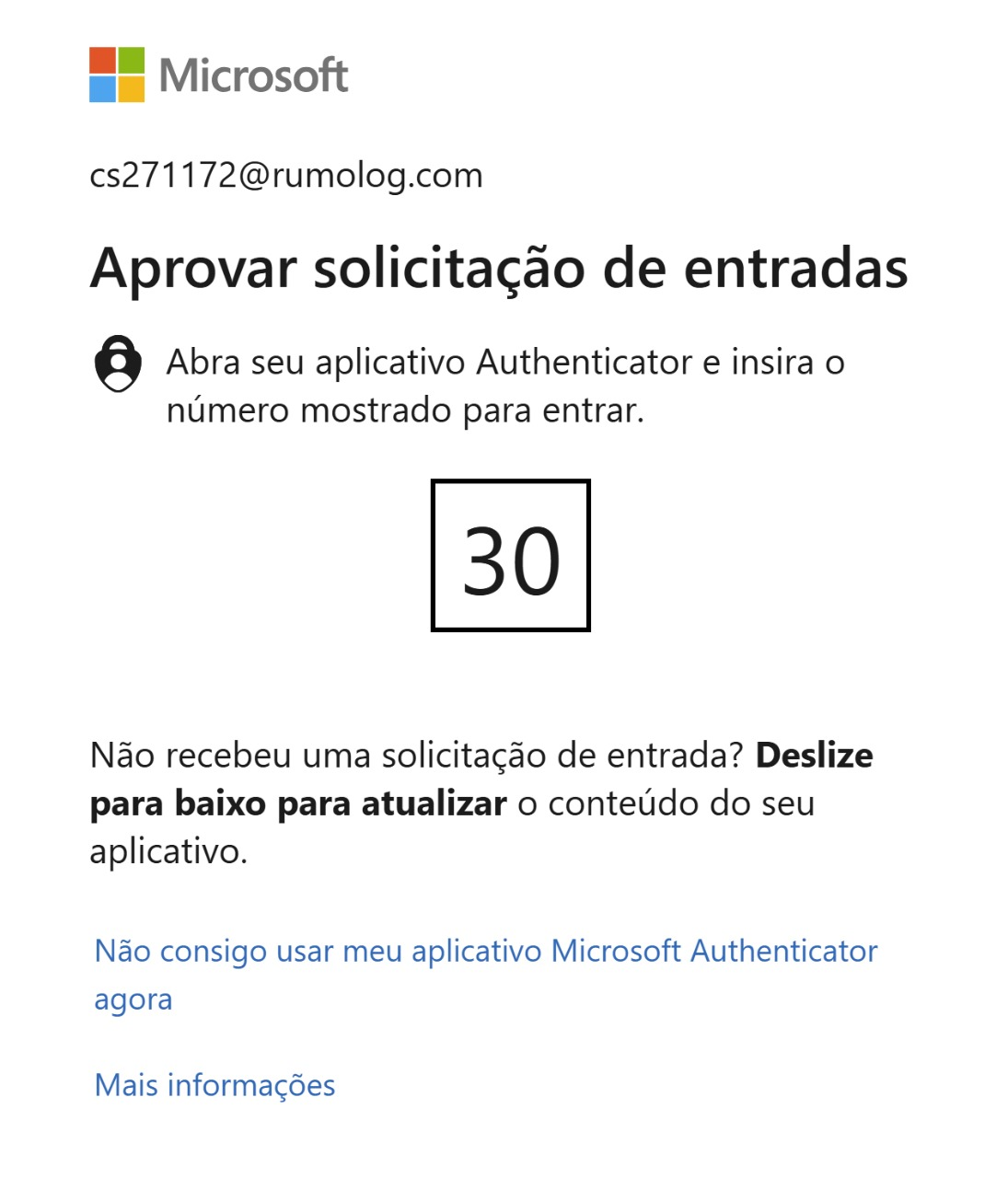This screenshot has width=1008, height=1178.
Task: Open the 'Não consigo usar meu aplicativo' link
Action: 486,975
